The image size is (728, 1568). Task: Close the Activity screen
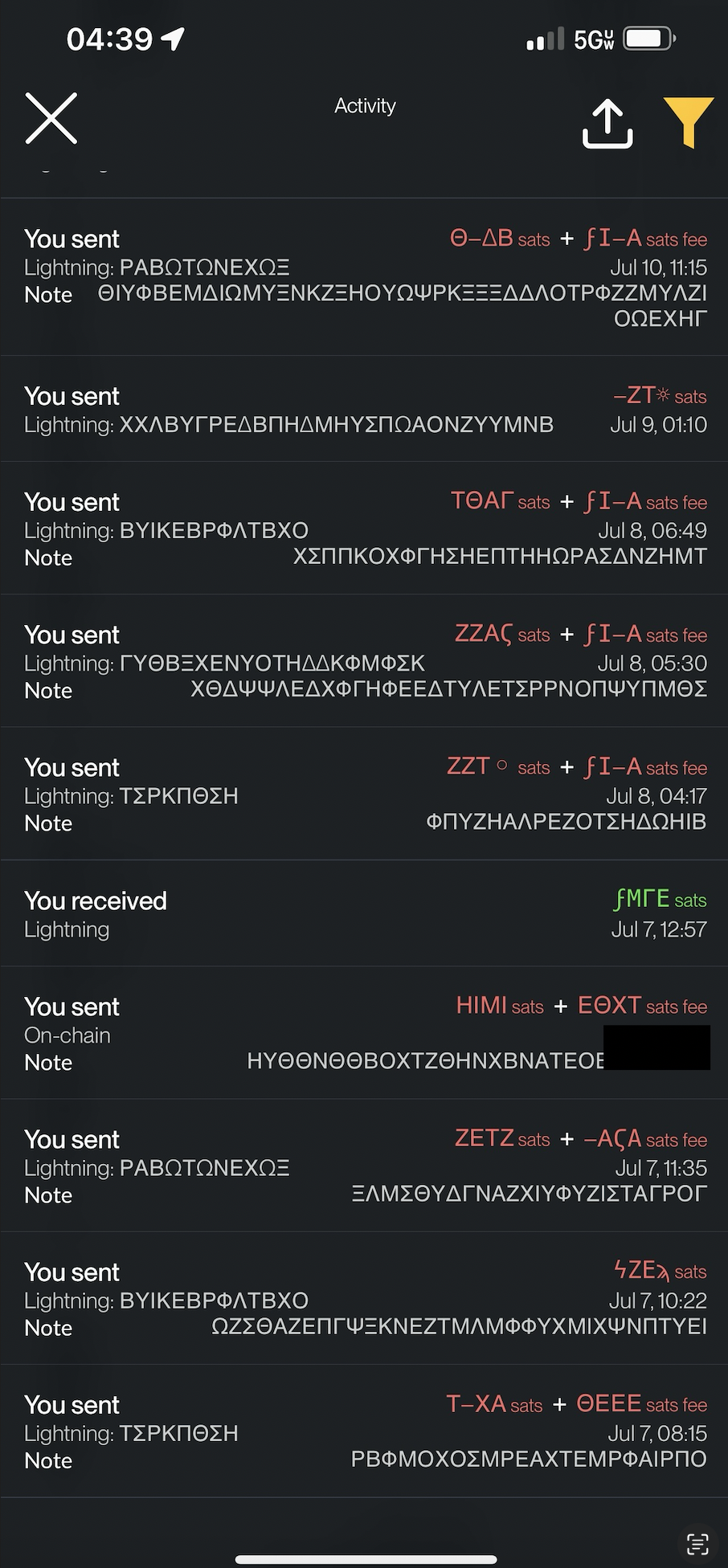click(x=51, y=118)
